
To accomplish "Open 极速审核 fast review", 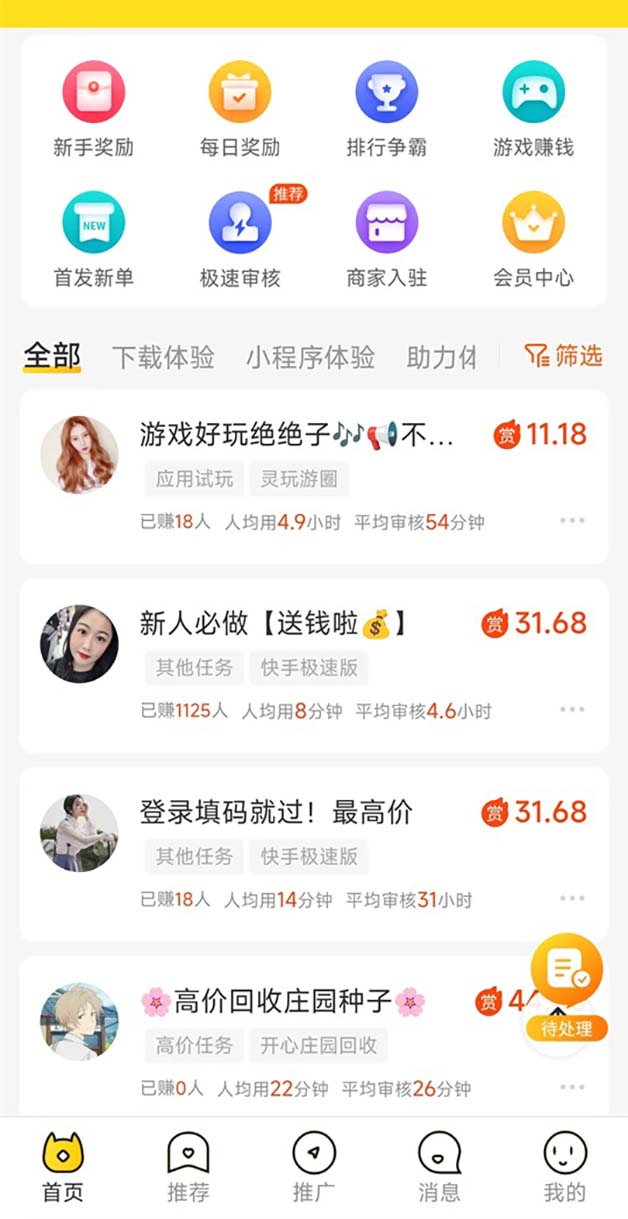I will [x=240, y=239].
